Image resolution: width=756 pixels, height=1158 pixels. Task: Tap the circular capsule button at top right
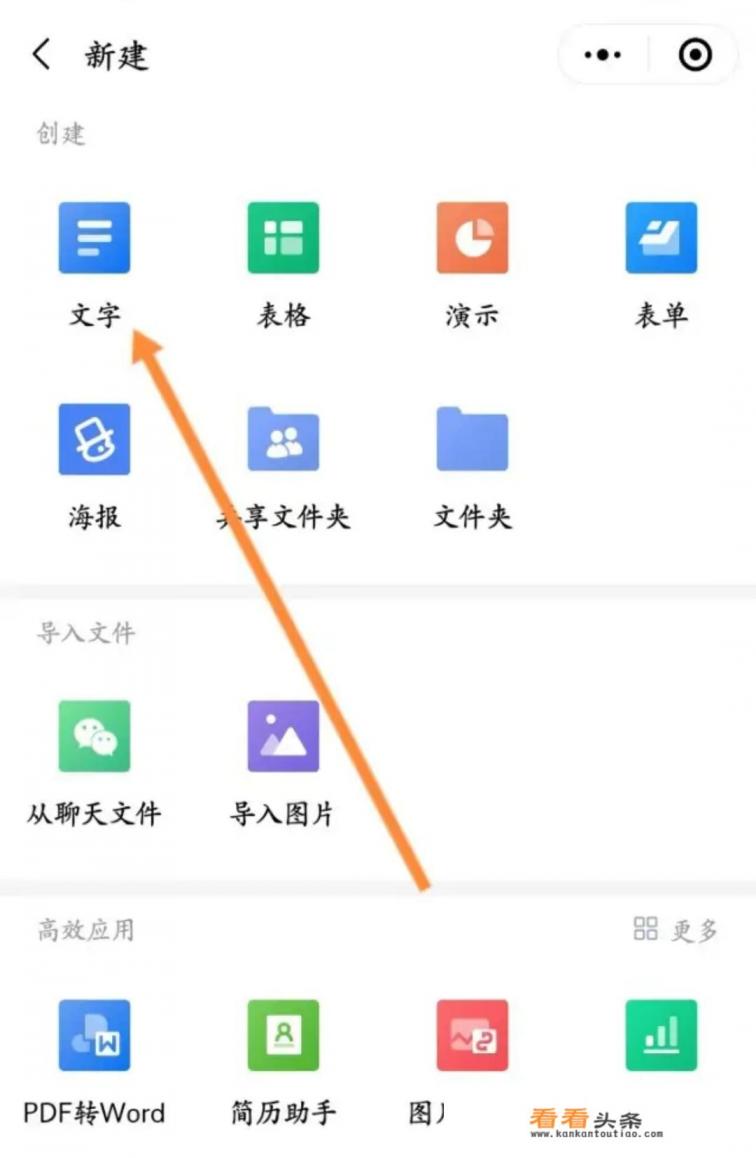click(x=694, y=55)
